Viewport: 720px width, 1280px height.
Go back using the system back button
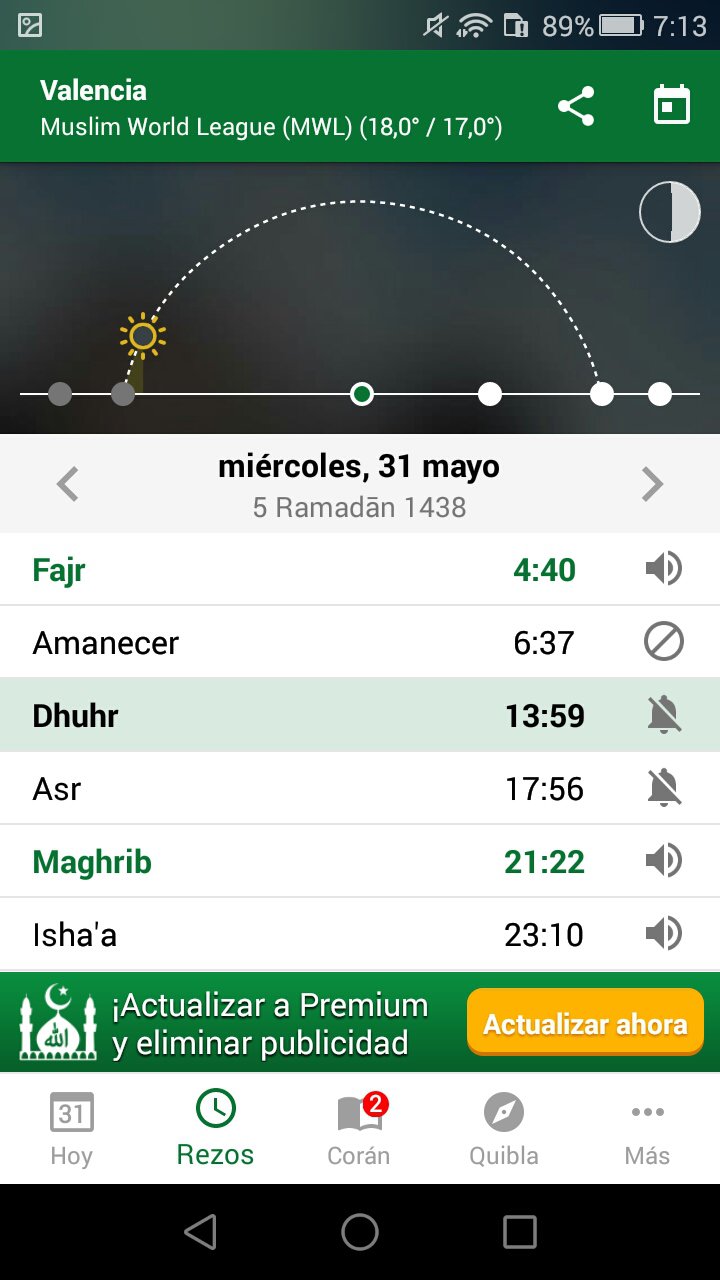[x=200, y=1232]
